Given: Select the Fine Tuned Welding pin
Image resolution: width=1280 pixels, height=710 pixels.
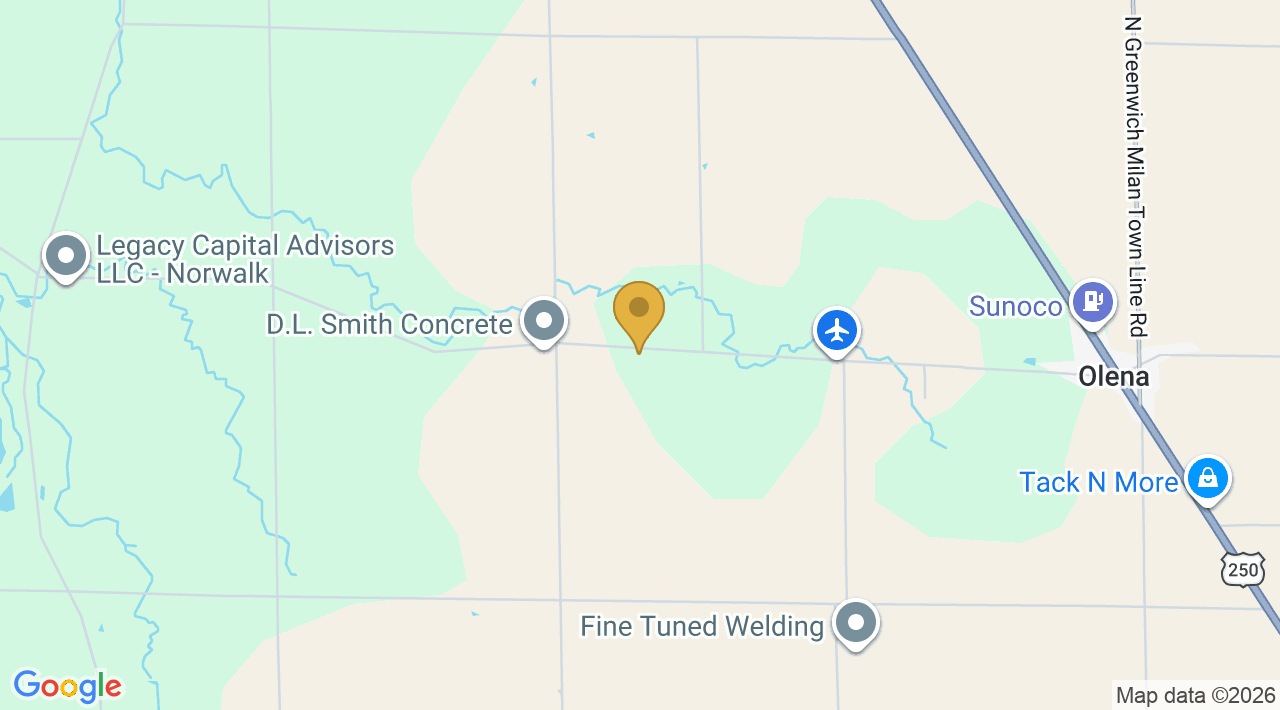Looking at the screenshot, I should click(x=856, y=624).
